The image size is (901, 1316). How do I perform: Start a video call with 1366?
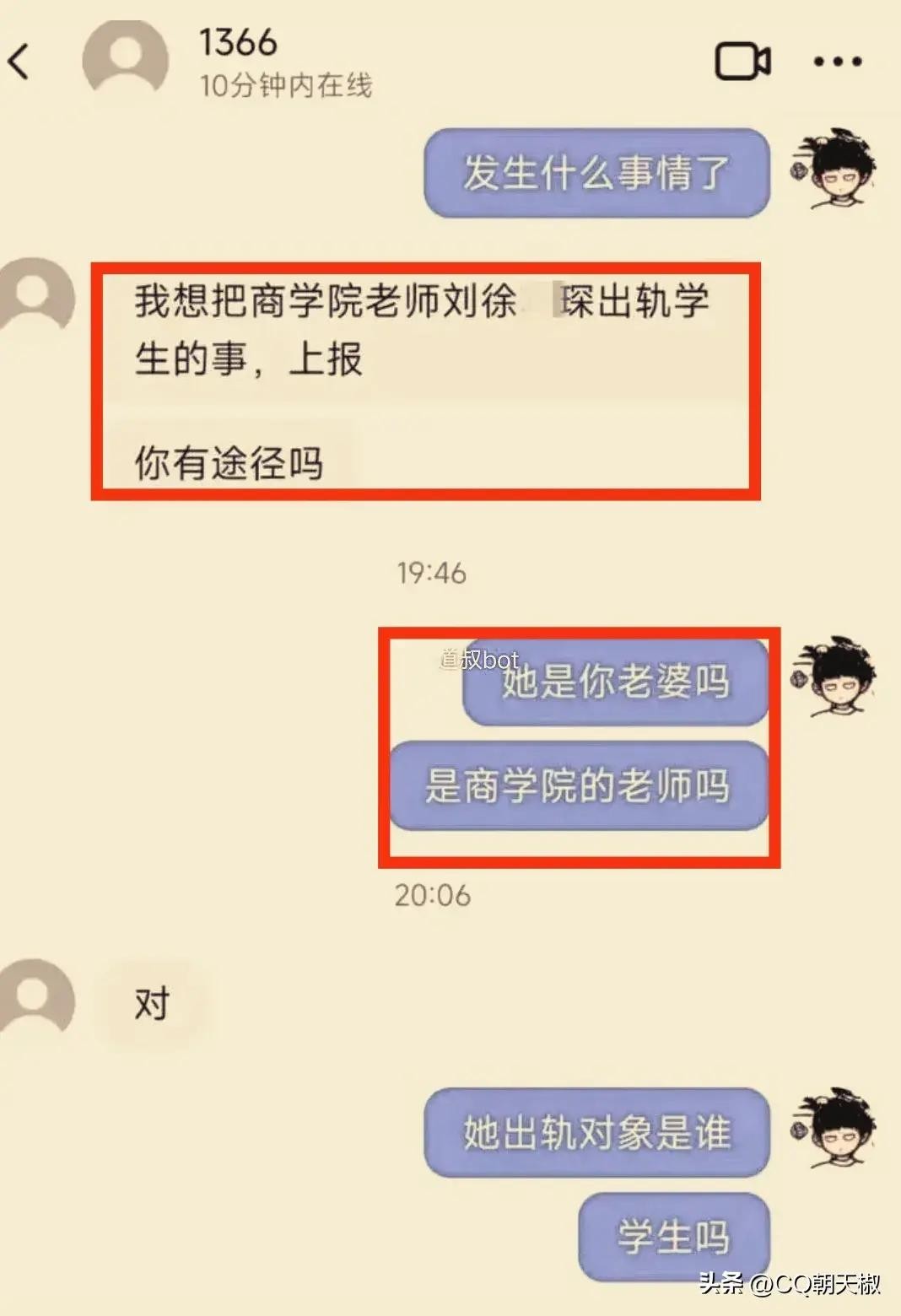coord(742,62)
